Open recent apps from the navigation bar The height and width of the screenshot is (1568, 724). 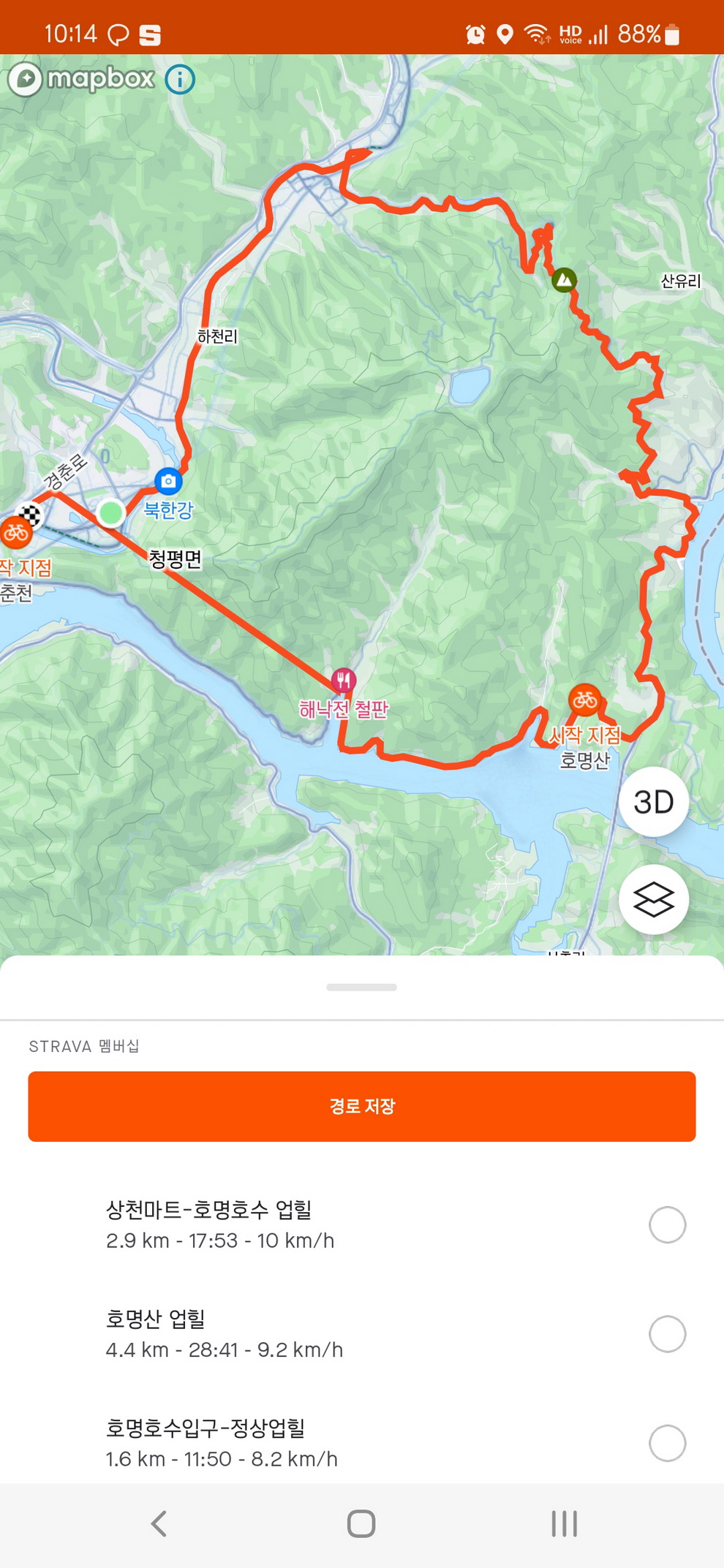pos(564,1524)
